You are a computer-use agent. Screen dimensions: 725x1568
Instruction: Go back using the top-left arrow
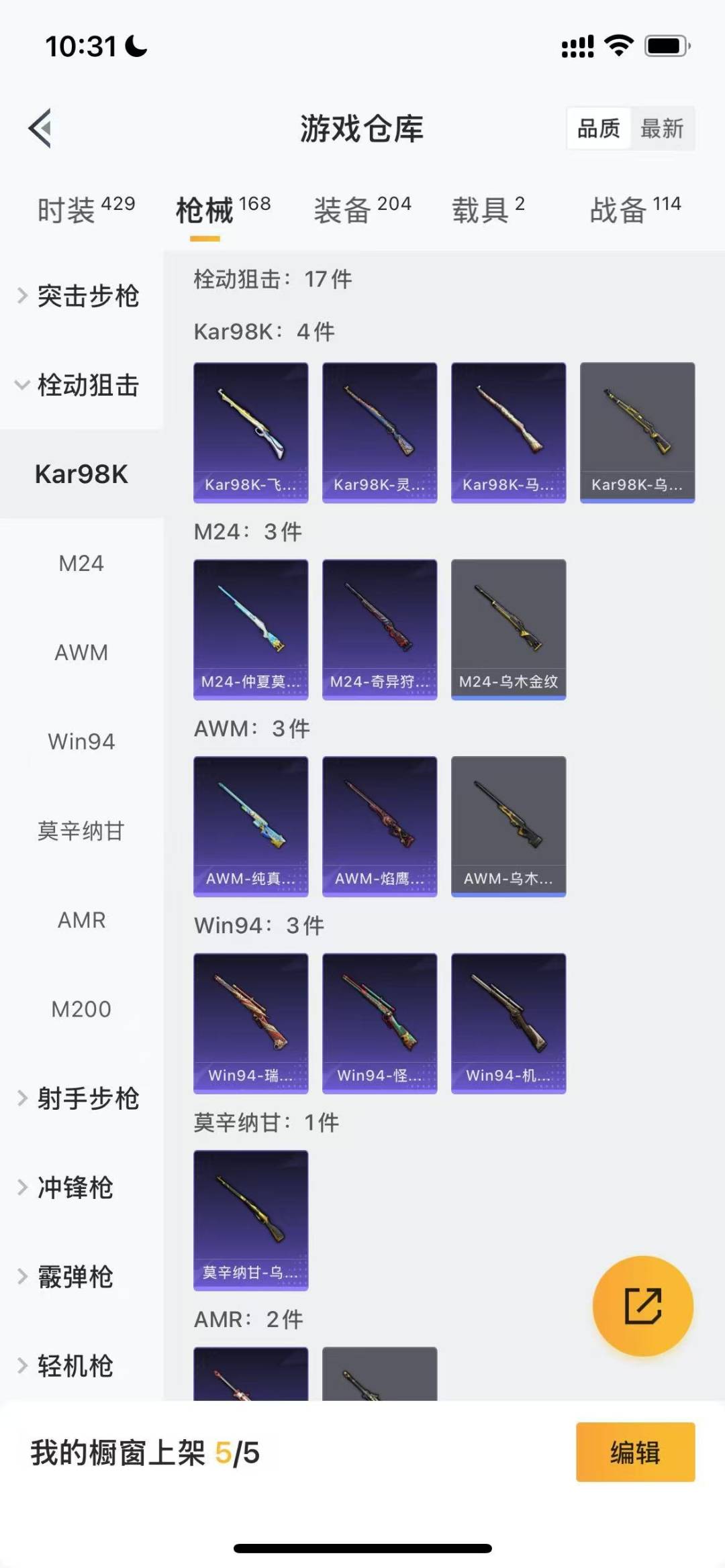pyautogui.click(x=40, y=128)
